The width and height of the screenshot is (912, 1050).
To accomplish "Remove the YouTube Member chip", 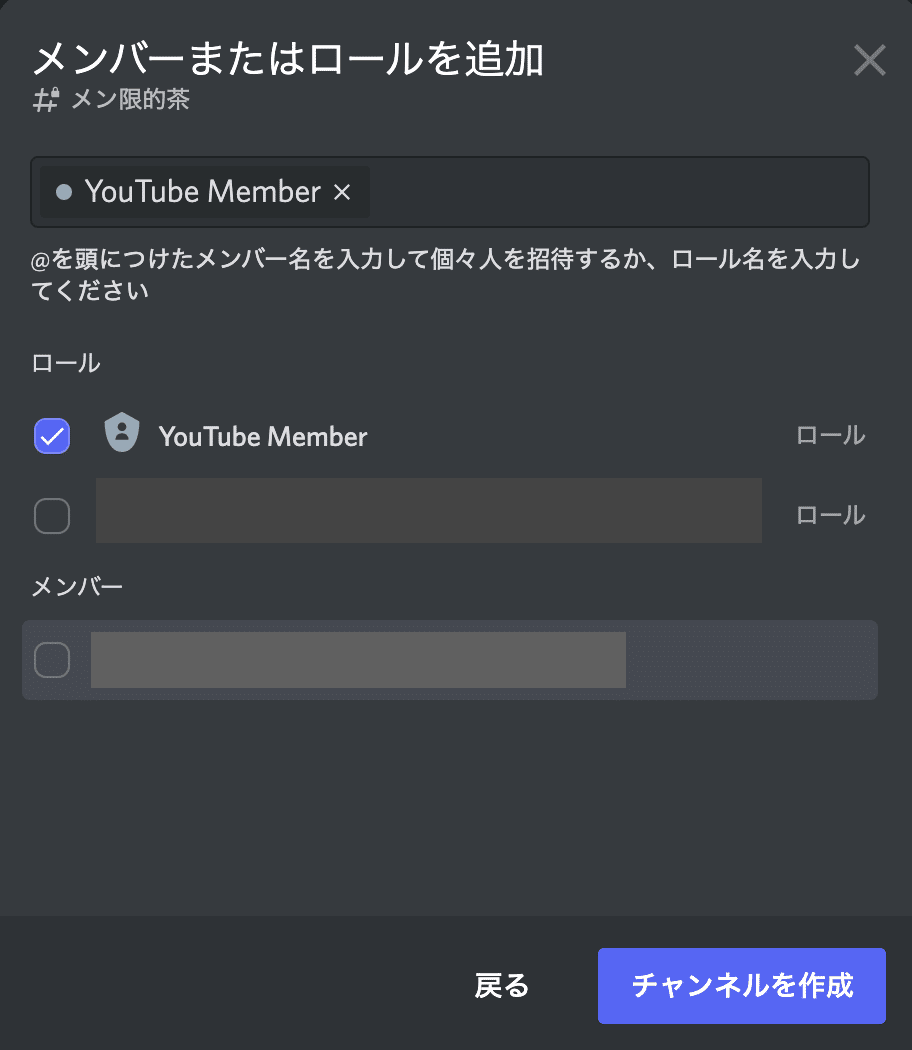I will pos(342,192).
